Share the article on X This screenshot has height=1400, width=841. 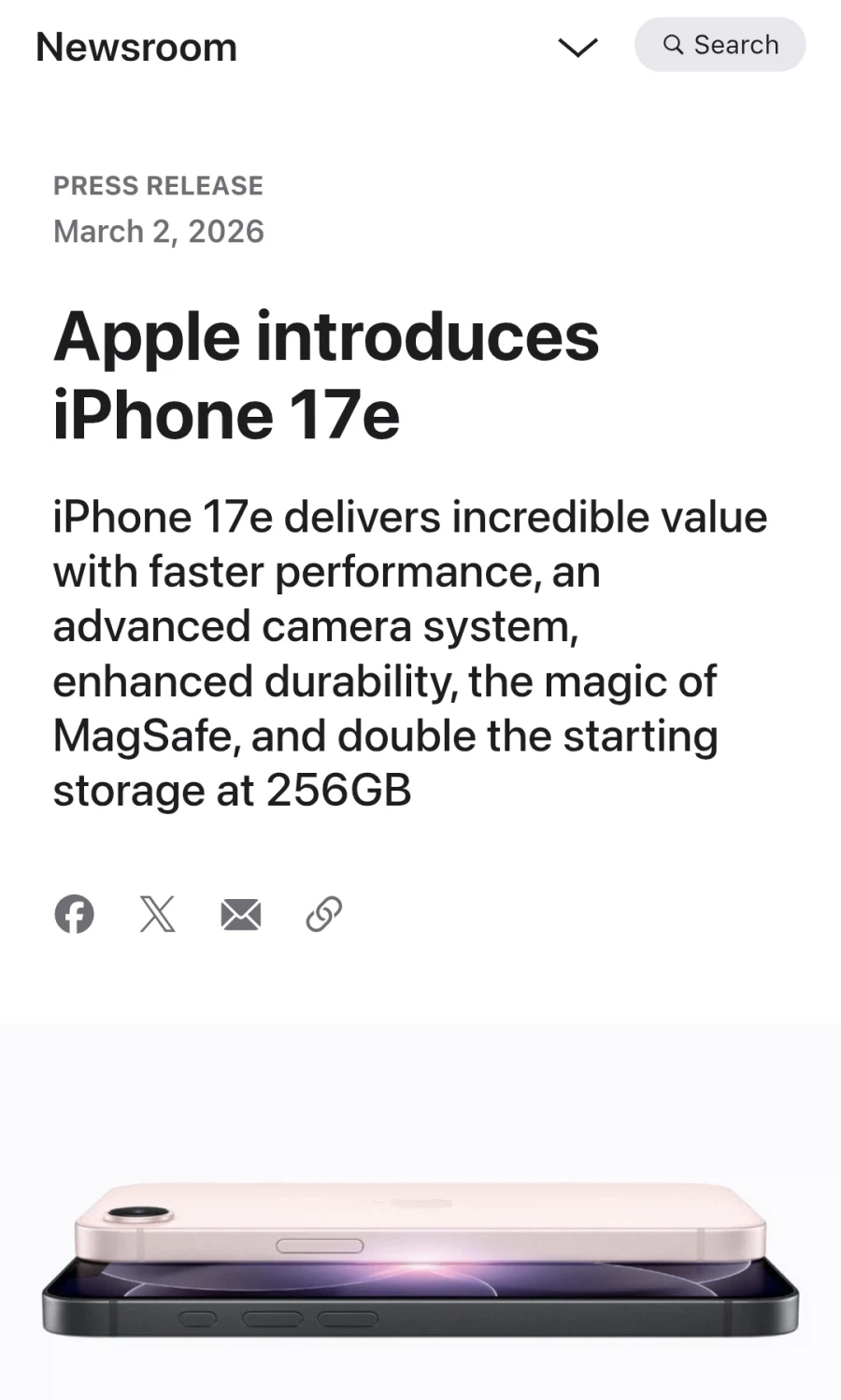coord(157,914)
